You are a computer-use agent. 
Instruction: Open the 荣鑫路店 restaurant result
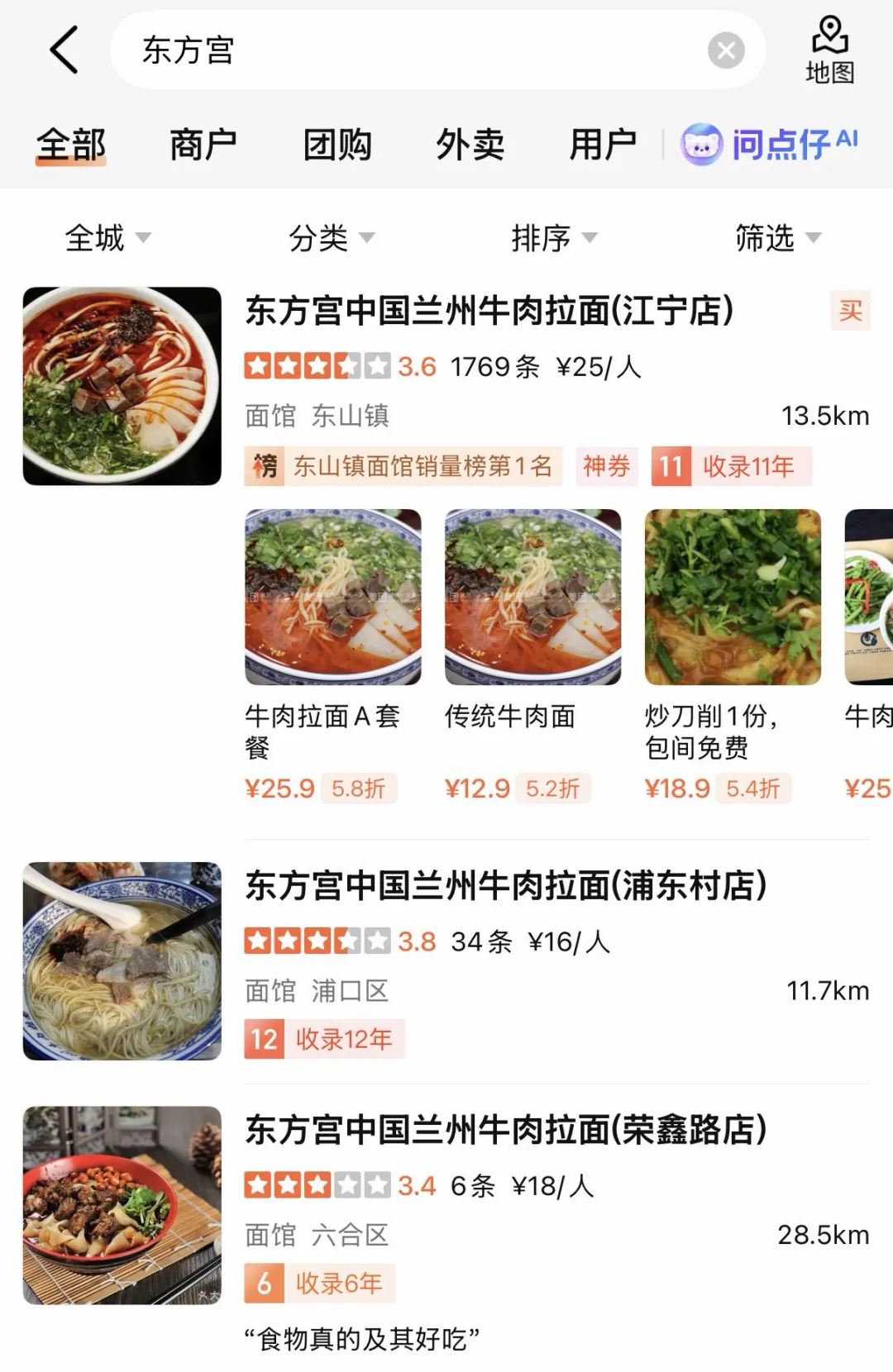pyautogui.click(x=506, y=1130)
